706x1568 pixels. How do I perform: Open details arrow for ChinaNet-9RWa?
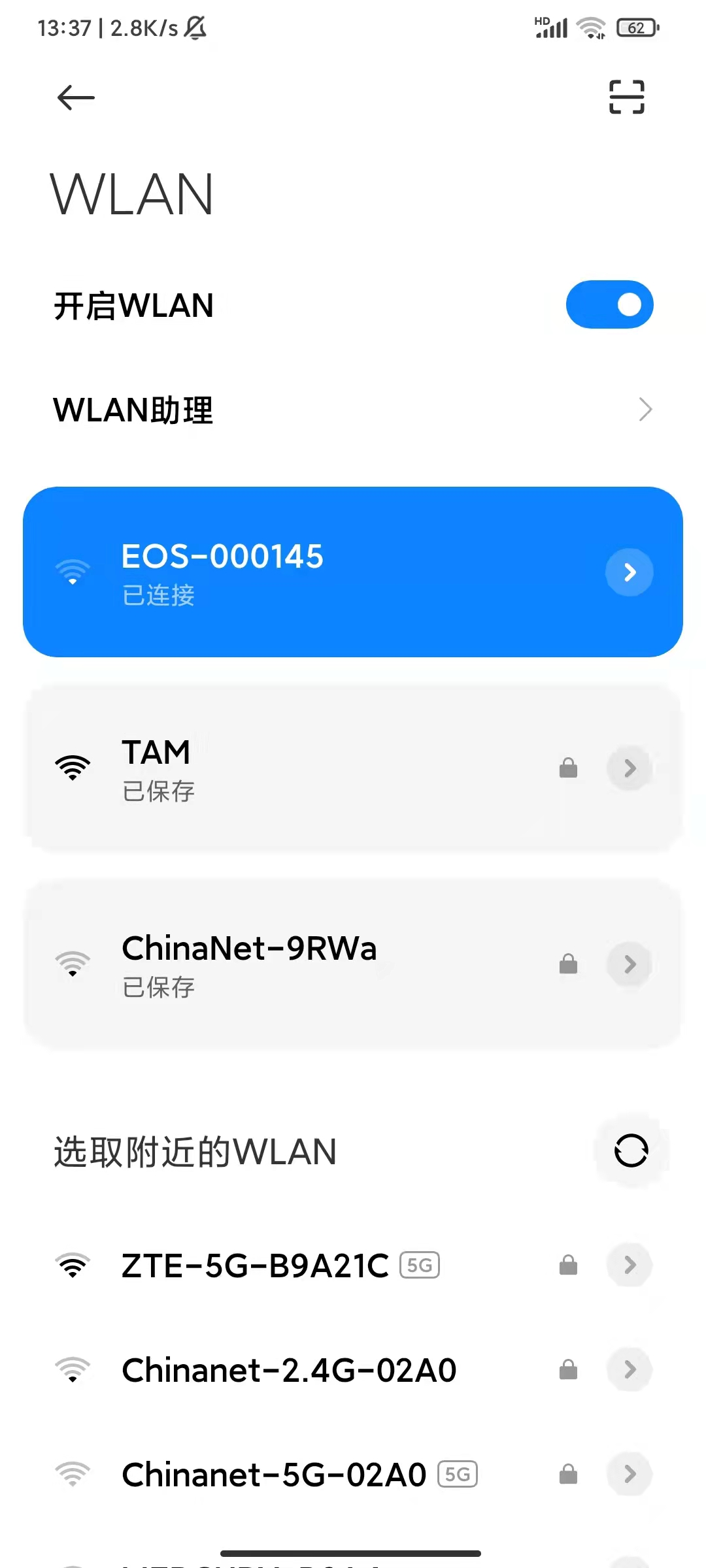pyautogui.click(x=629, y=964)
